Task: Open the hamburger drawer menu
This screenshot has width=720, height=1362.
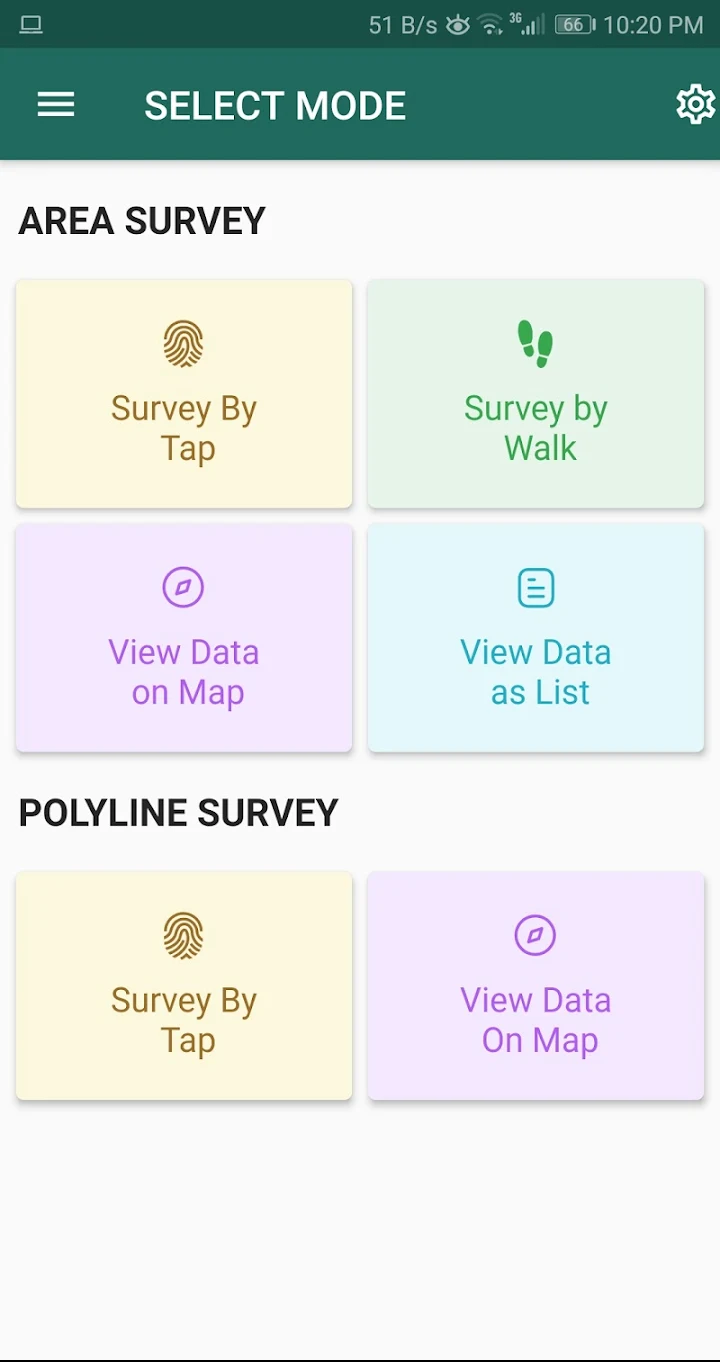Action: [x=56, y=105]
